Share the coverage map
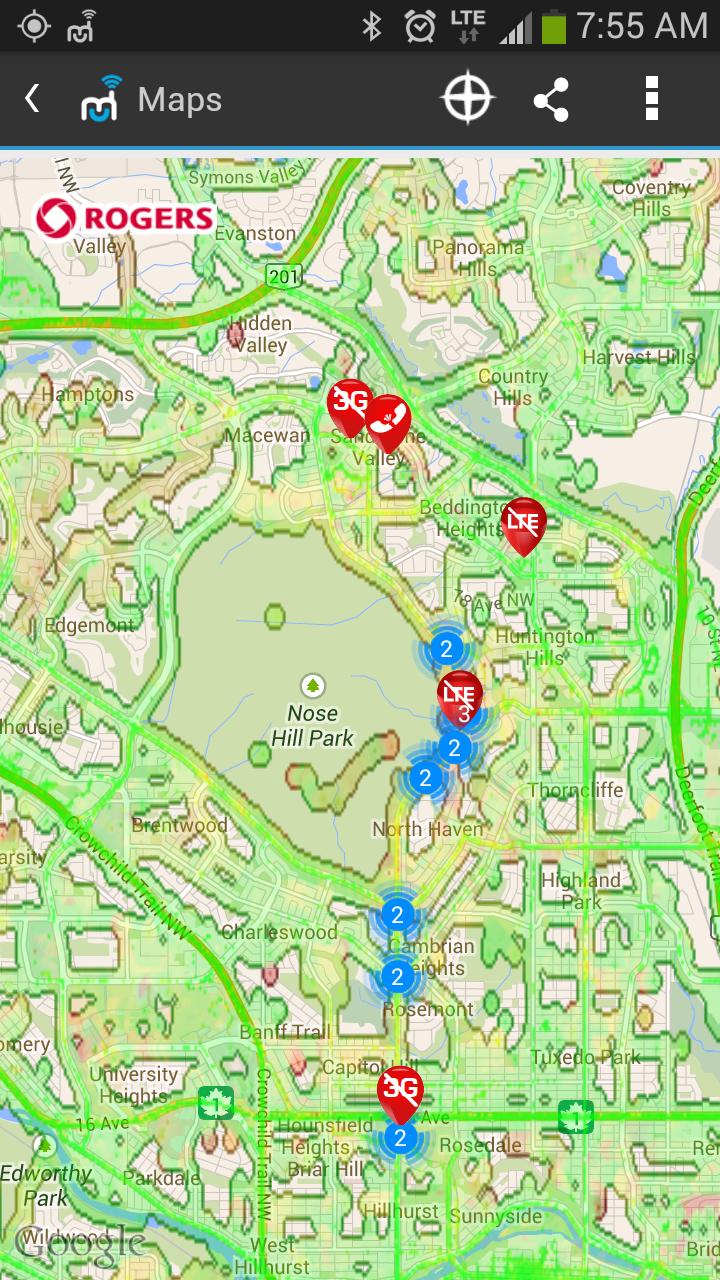This screenshot has height=1280, width=720. (x=553, y=99)
